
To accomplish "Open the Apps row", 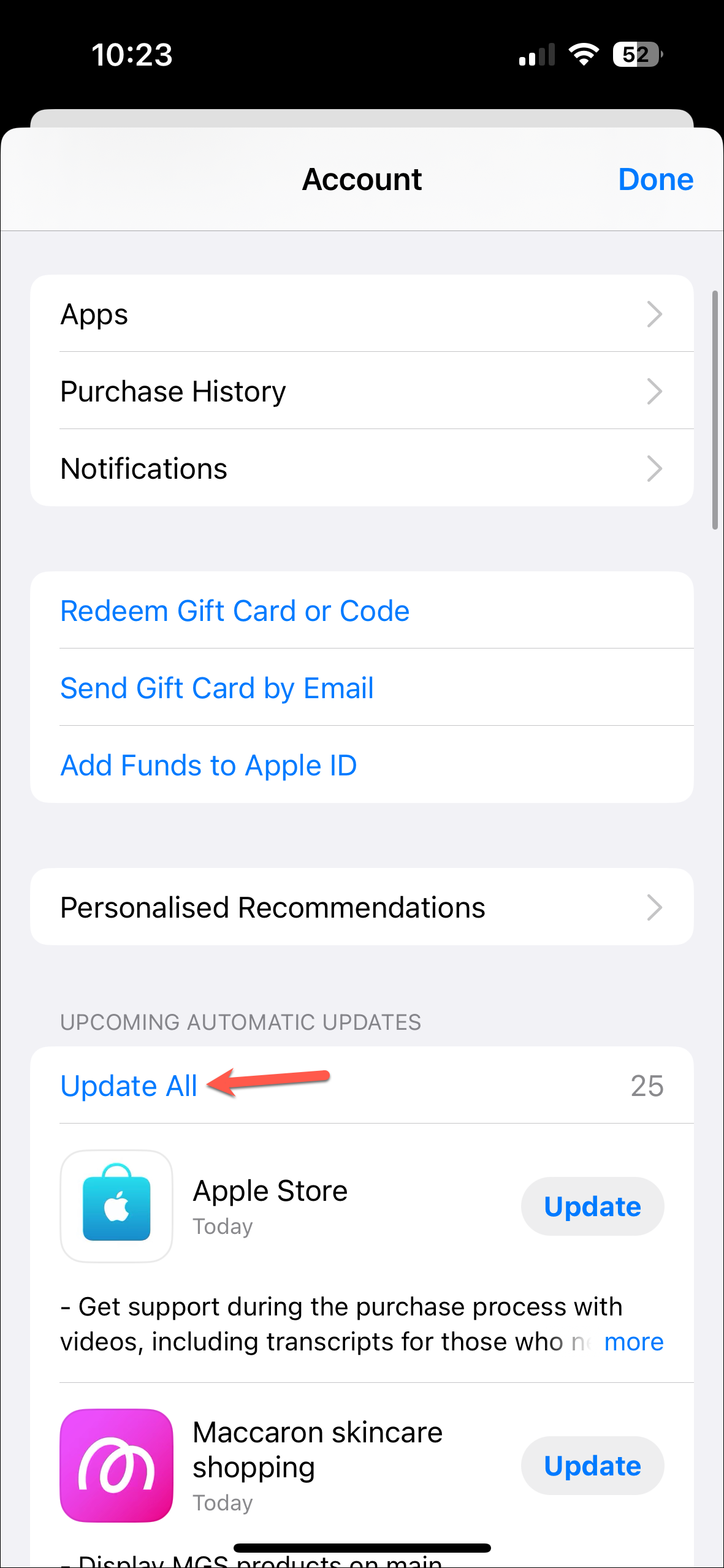I will 362,314.
